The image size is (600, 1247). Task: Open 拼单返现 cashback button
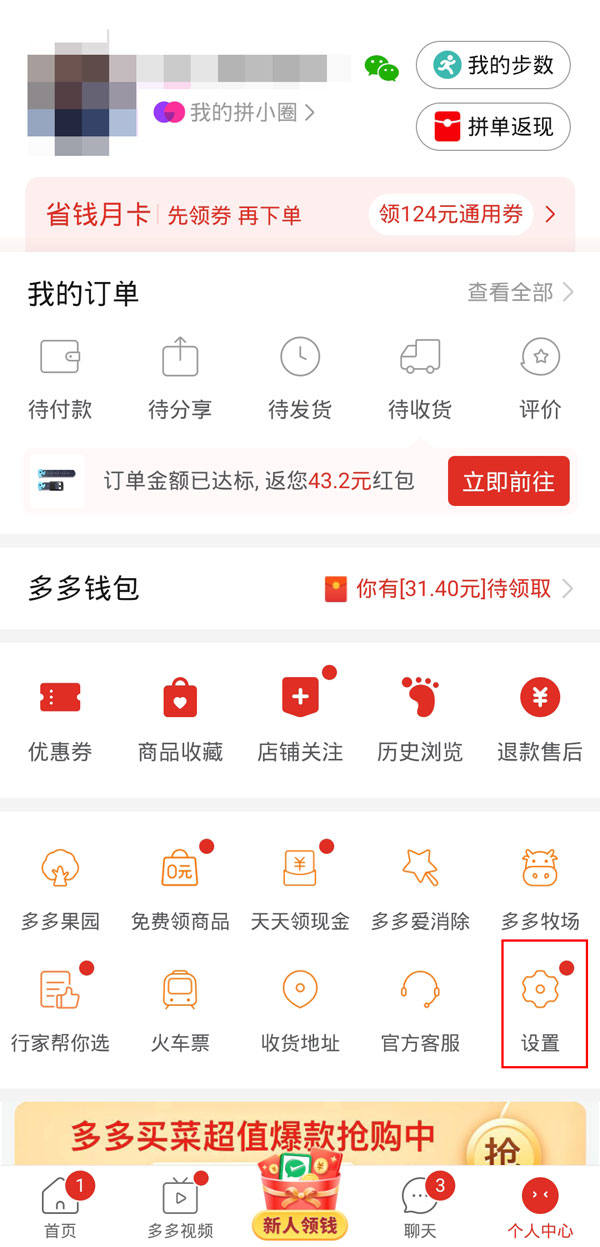click(x=492, y=127)
